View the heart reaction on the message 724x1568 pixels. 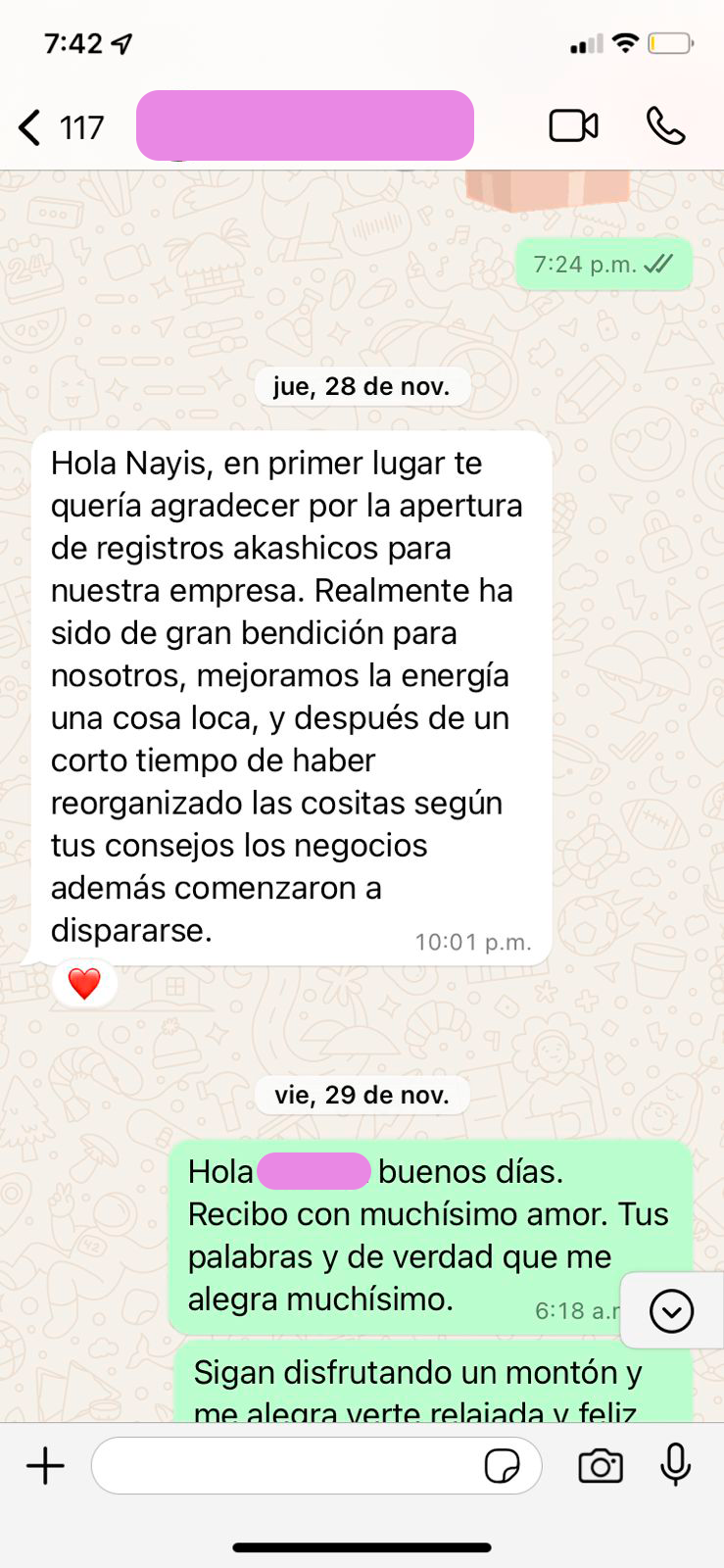coord(84,983)
